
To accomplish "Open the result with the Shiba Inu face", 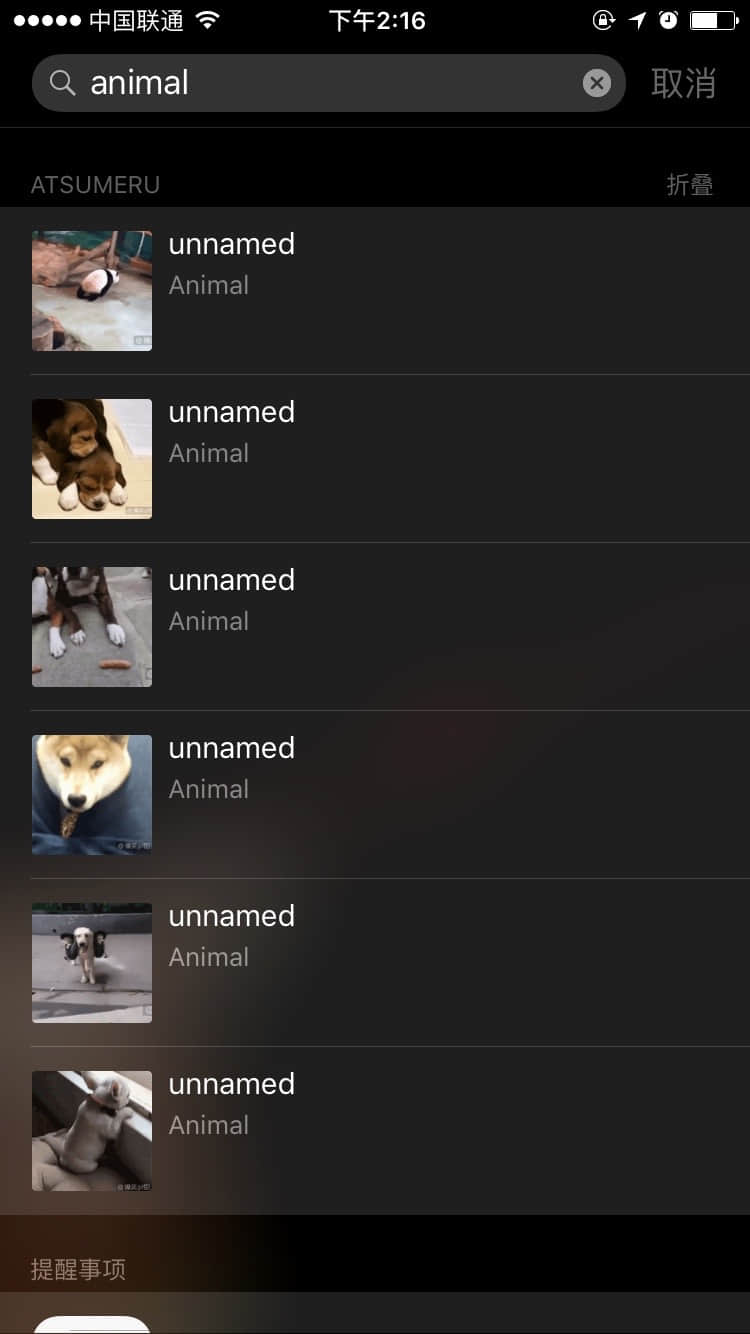I will tap(390, 794).
